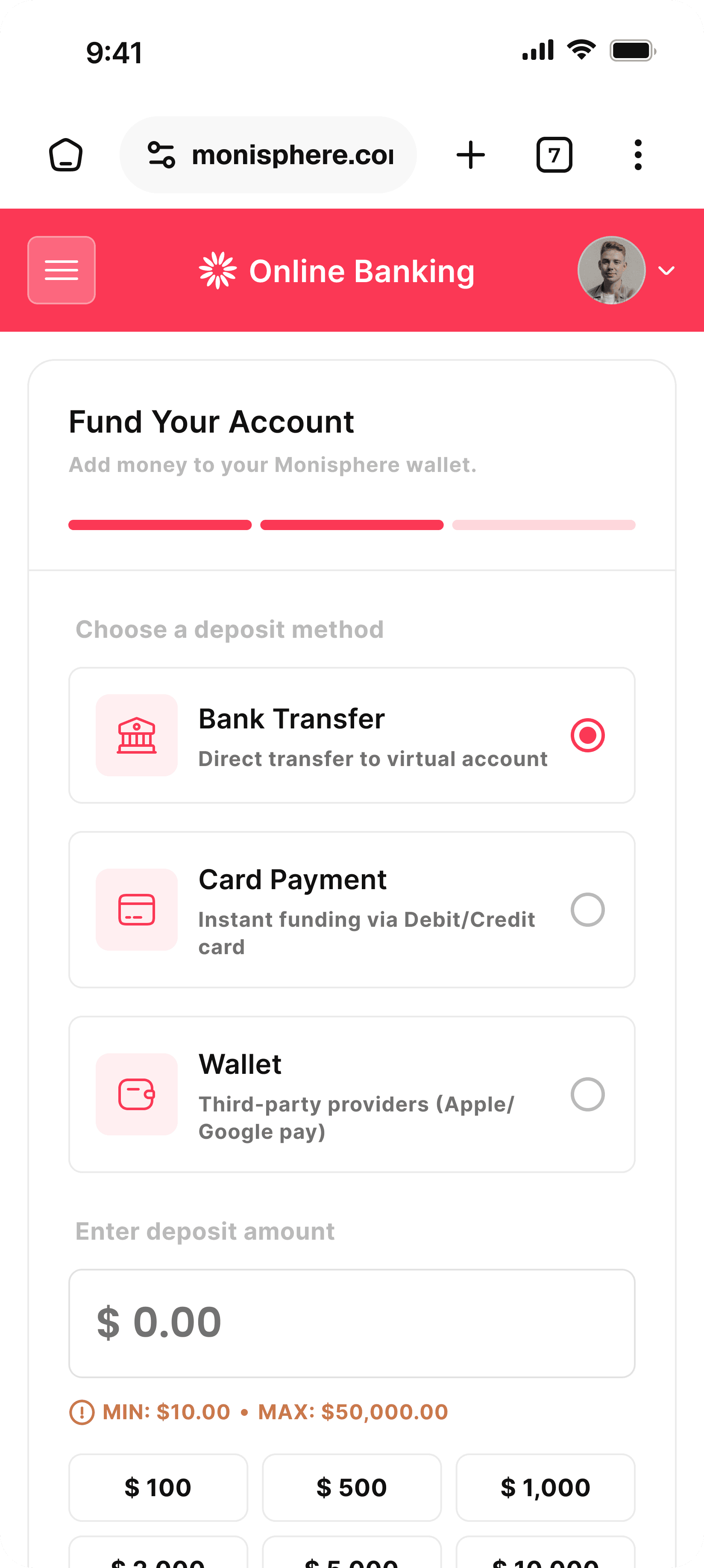Open the hamburger menu

(x=62, y=270)
